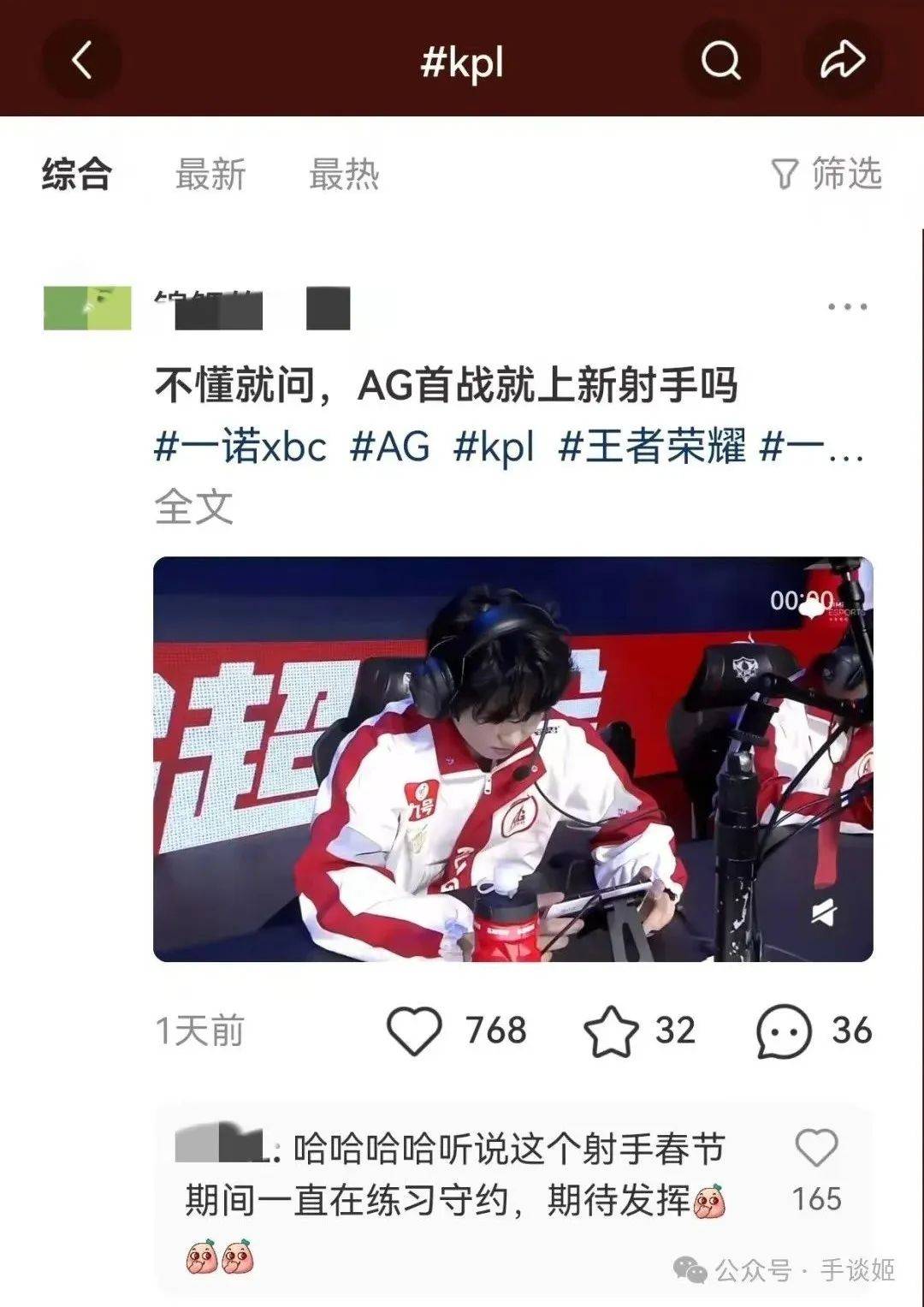The image size is (924, 1307).
Task: Expand the post with 全文
Action: coord(193,506)
